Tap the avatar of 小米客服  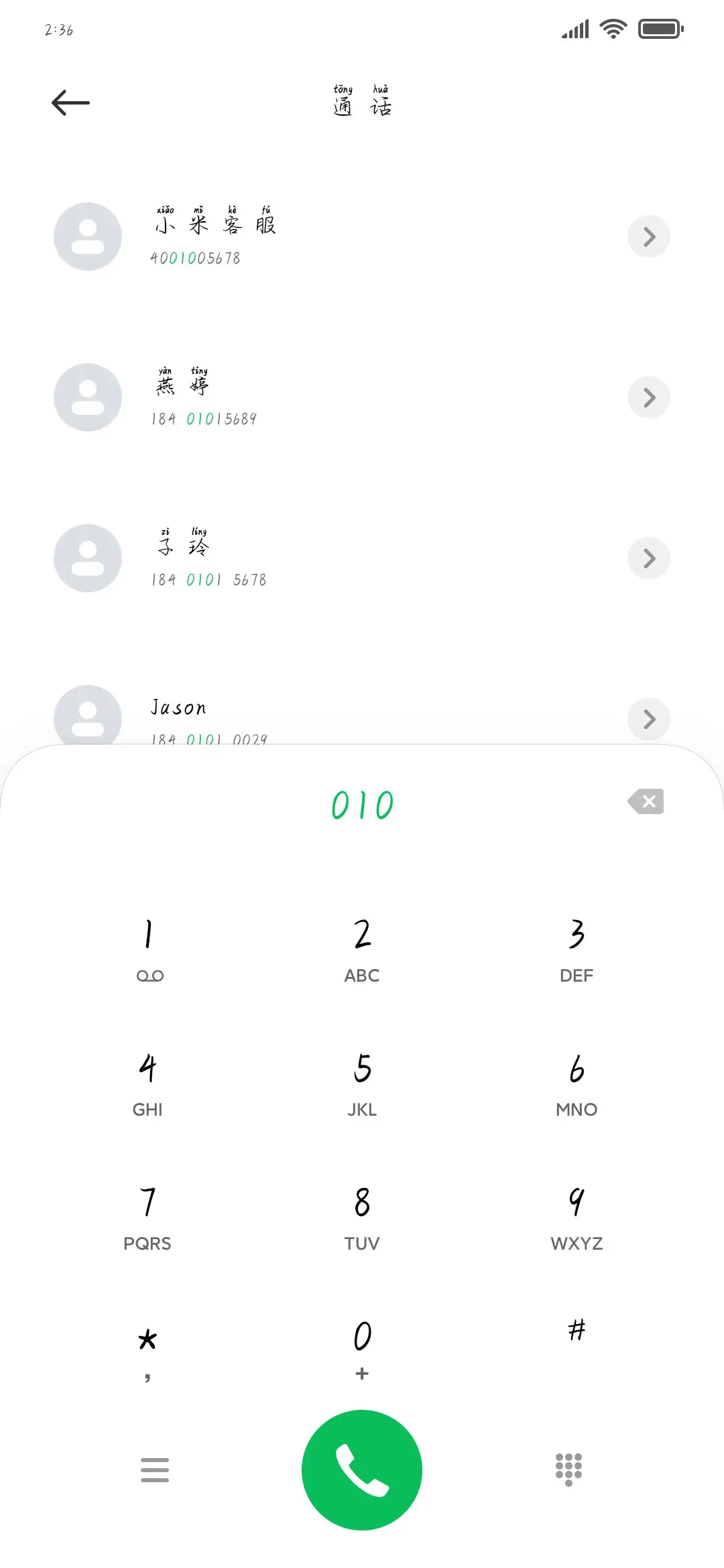point(88,237)
